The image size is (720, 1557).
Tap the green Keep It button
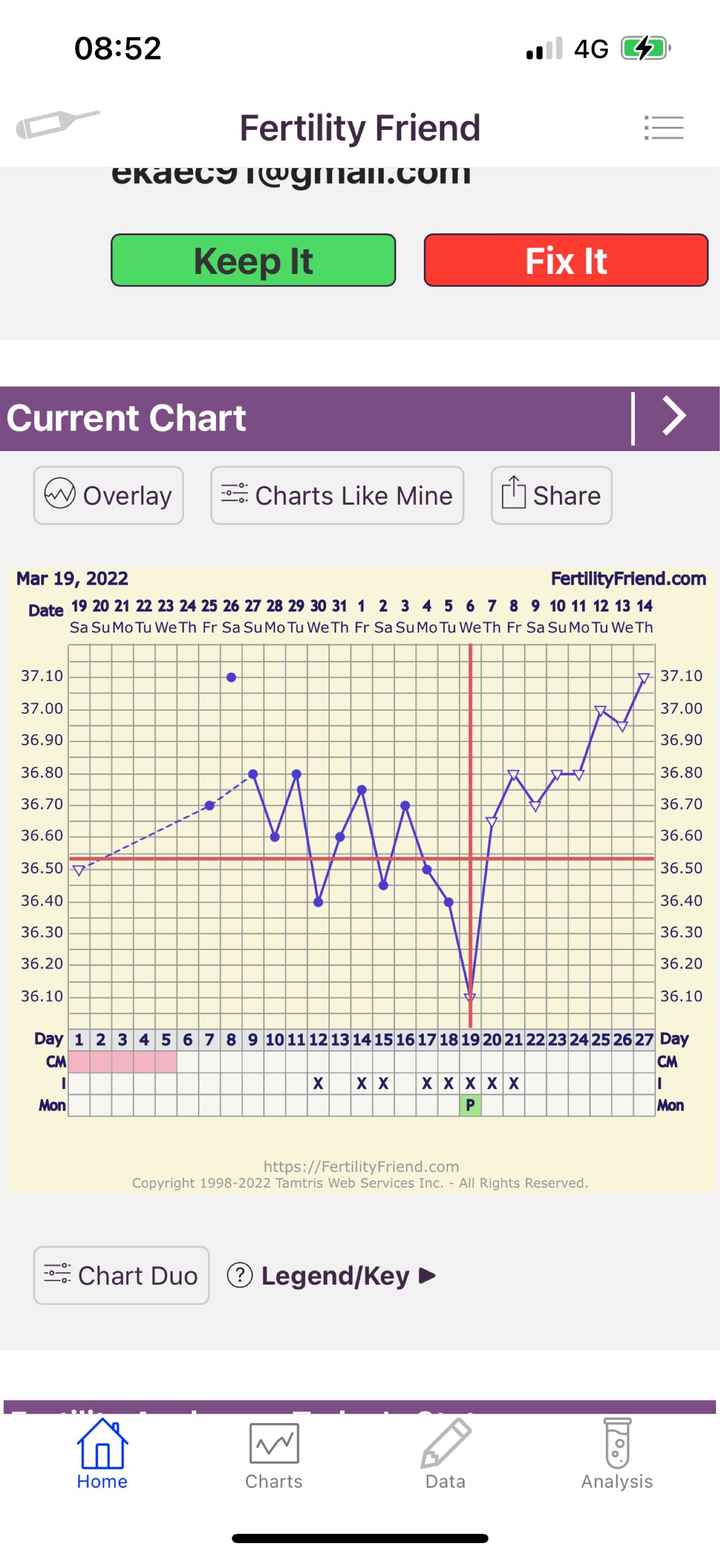253,260
